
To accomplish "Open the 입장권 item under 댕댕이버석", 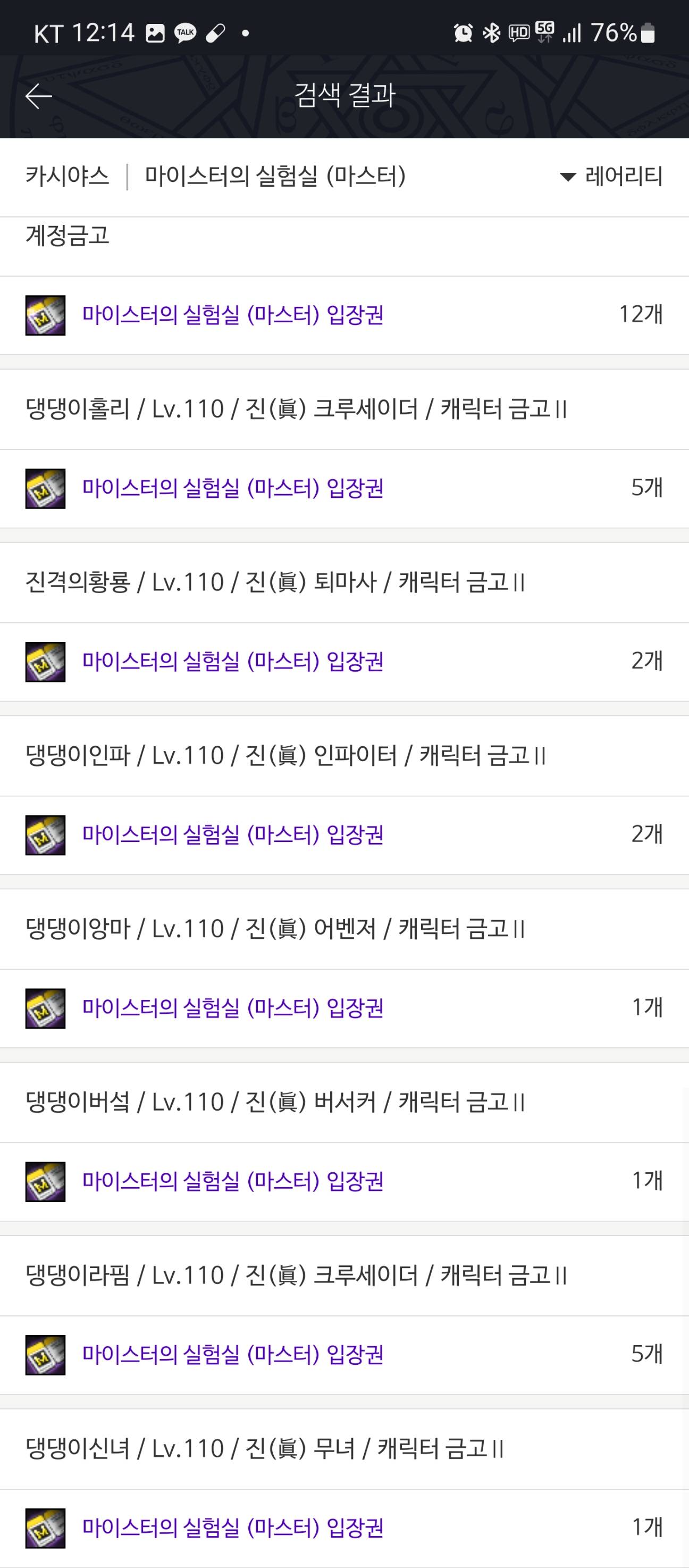I will point(232,1181).
